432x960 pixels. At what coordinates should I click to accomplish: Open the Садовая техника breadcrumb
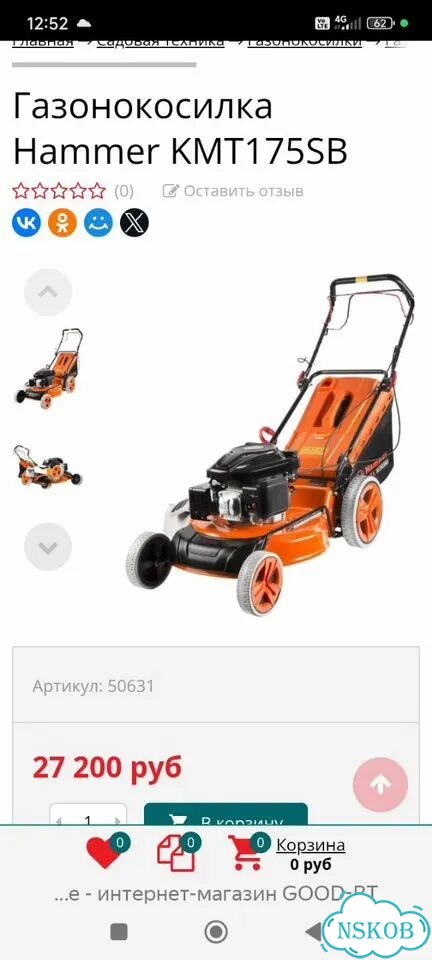[160, 43]
